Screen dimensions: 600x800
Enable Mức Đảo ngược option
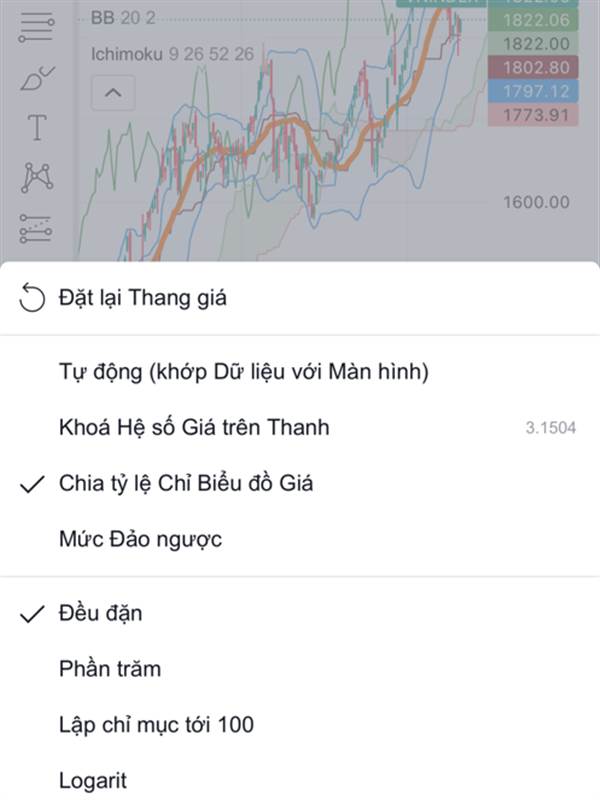[x=300, y=539]
